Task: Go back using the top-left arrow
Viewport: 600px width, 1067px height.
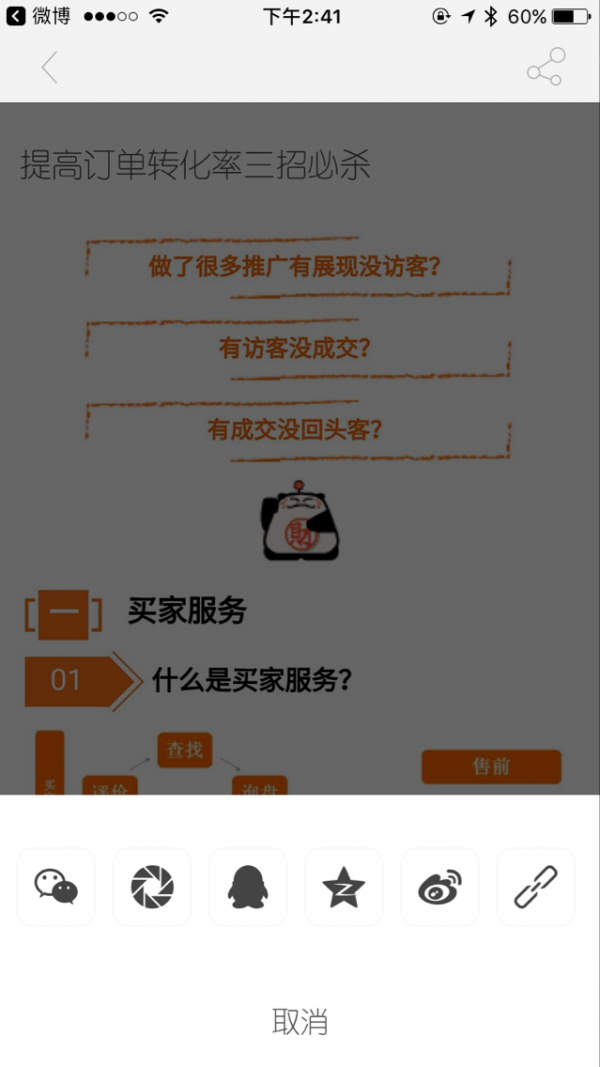Action: pos(50,67)
